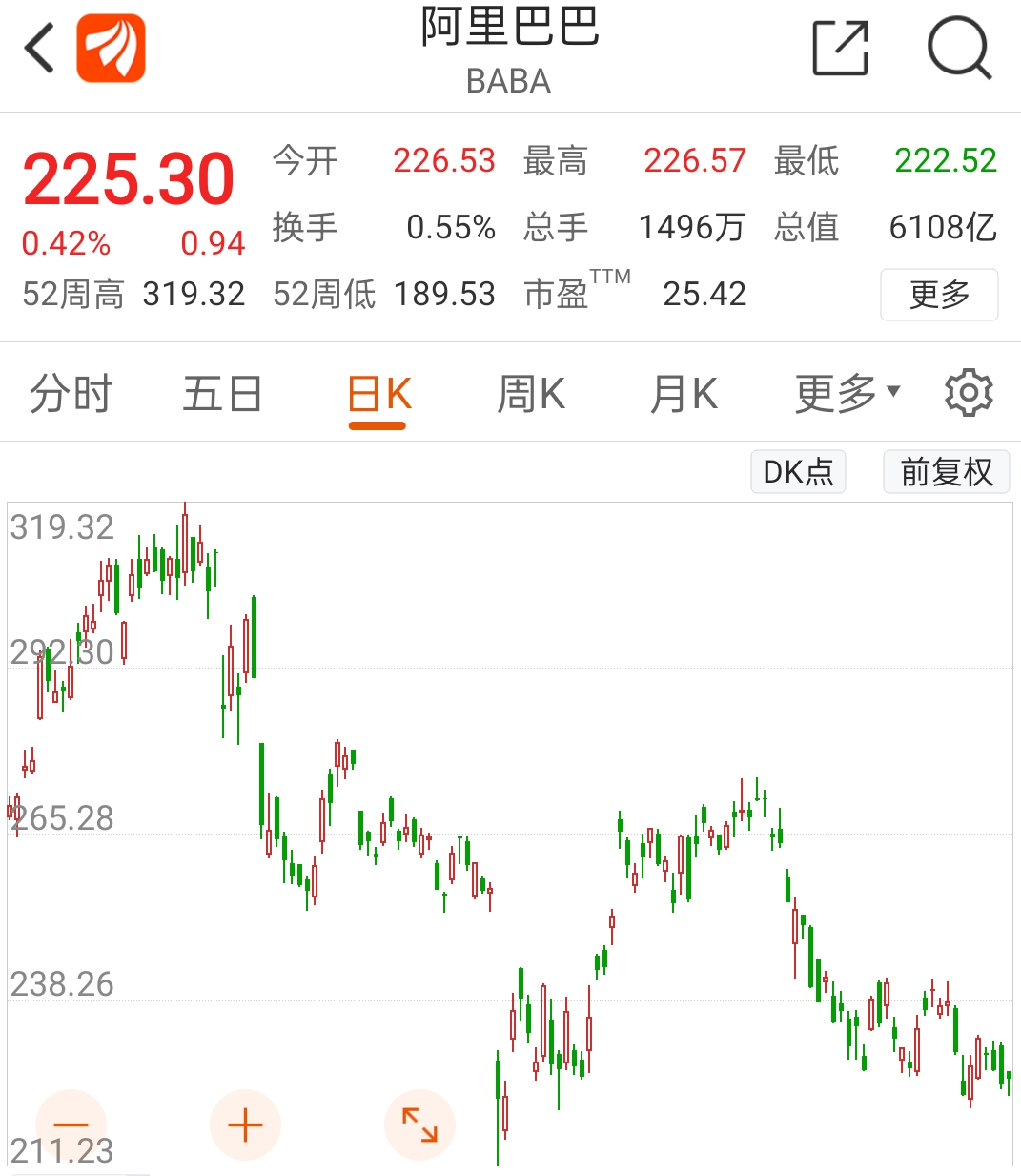This screenshot has height=1176, width=1021.
Task: Expand more quote details with 更多 button
Action: [939, 295]
